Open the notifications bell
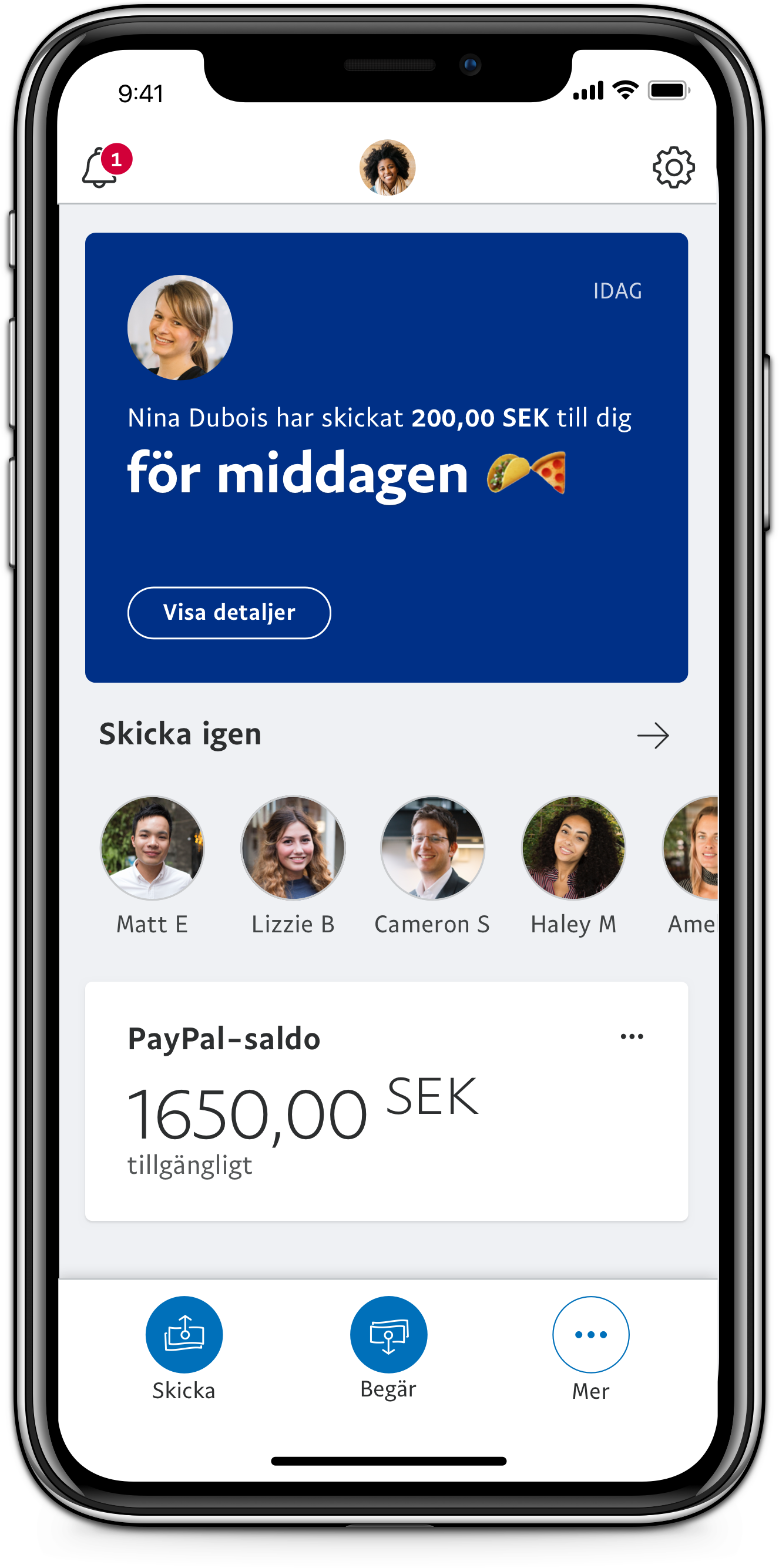The width and height of the screenshot is (779, 1568). pyautogui.click(x=100, y=167)
